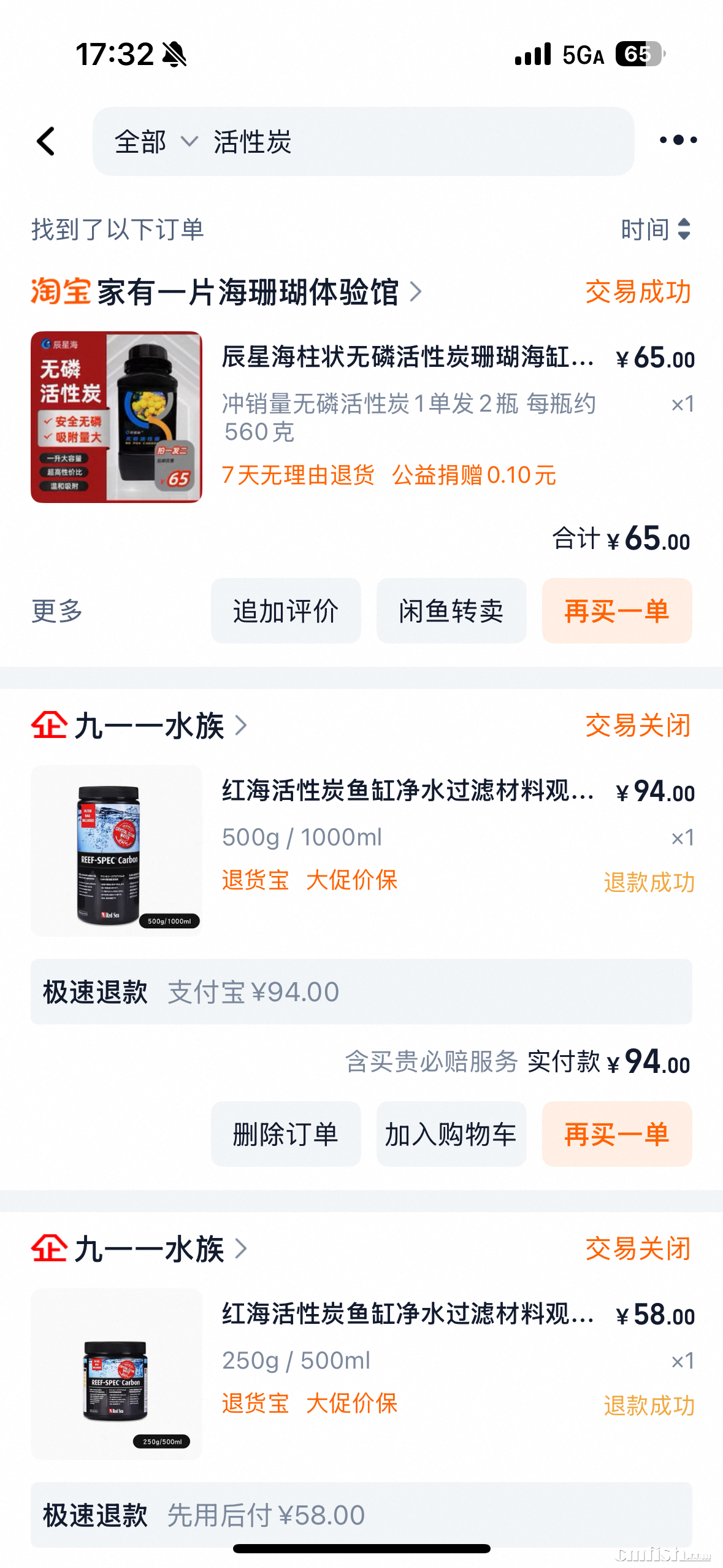View the 极速退款 先用后付 ¥58.00 refund
The height and width of the screenshot is (1568, 723).
[361, 1515]
